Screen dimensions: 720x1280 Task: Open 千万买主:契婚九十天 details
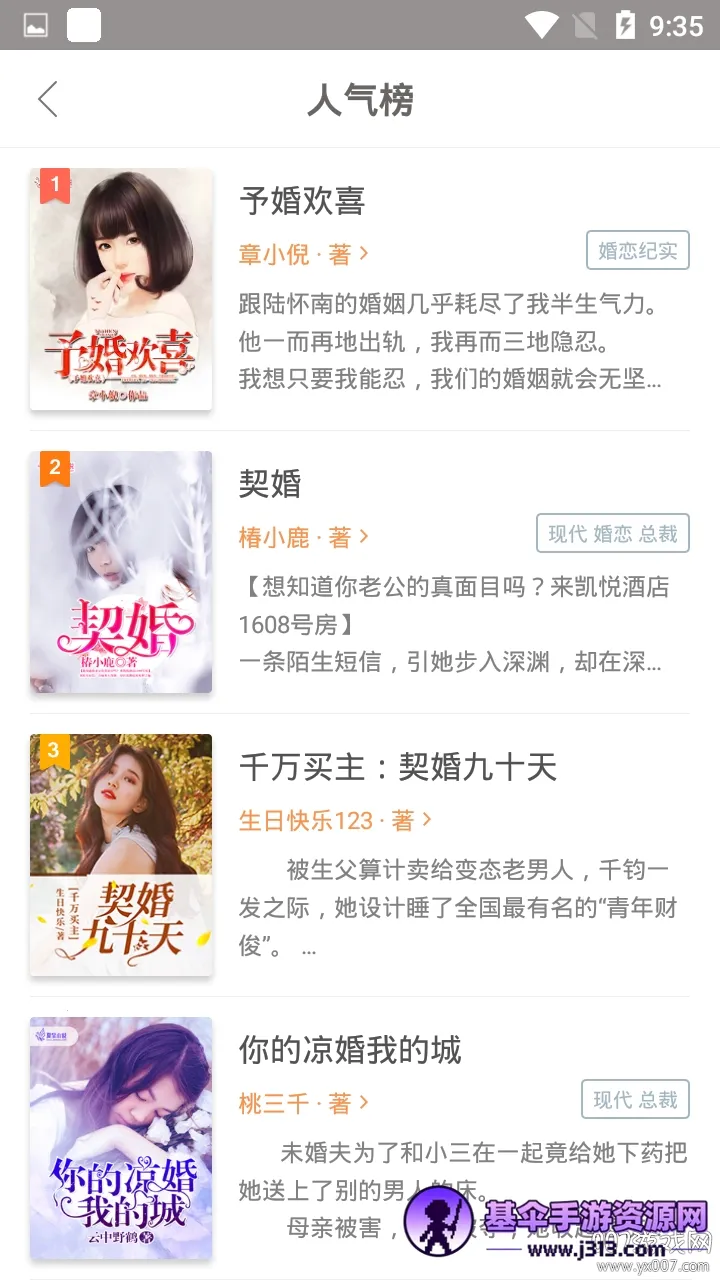click(397, 767)
